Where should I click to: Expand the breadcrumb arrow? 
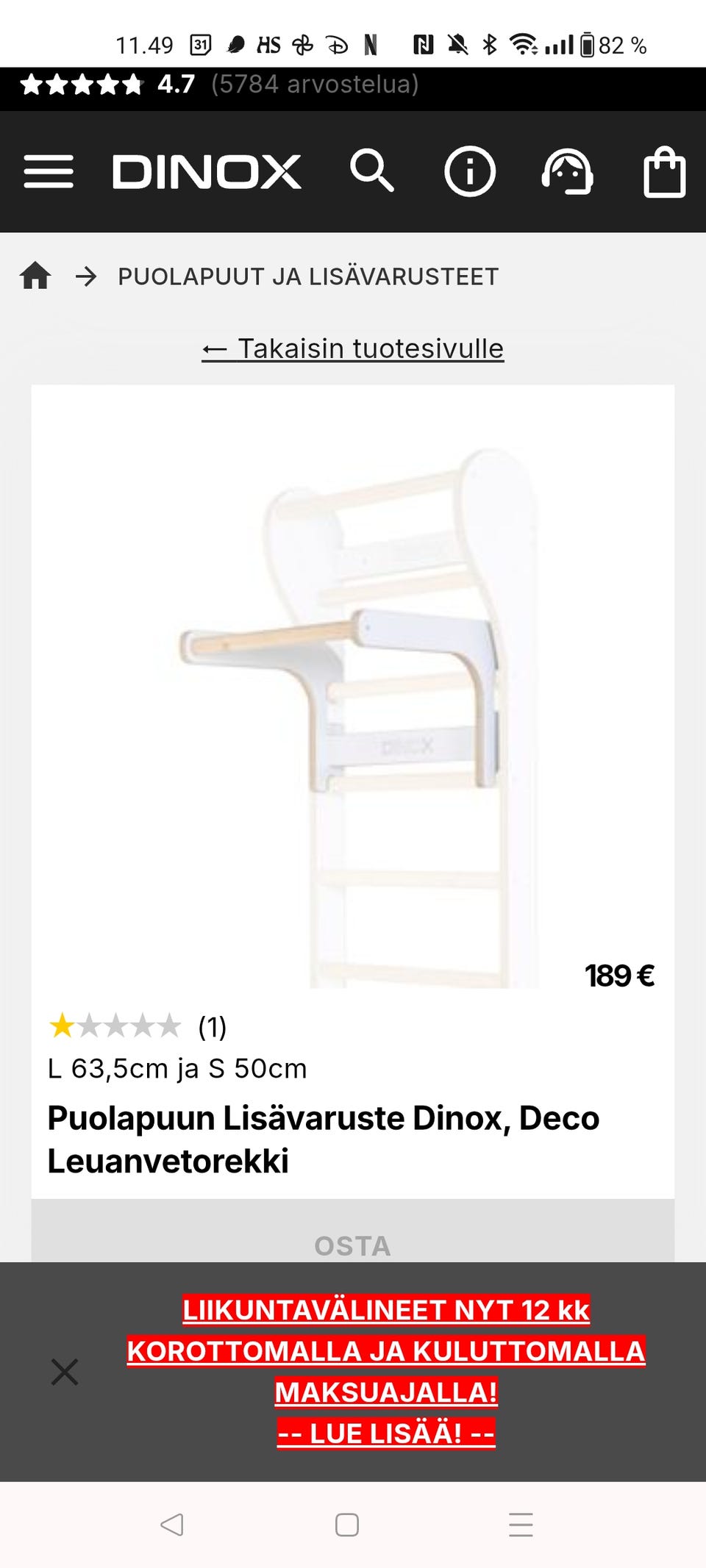88,276
